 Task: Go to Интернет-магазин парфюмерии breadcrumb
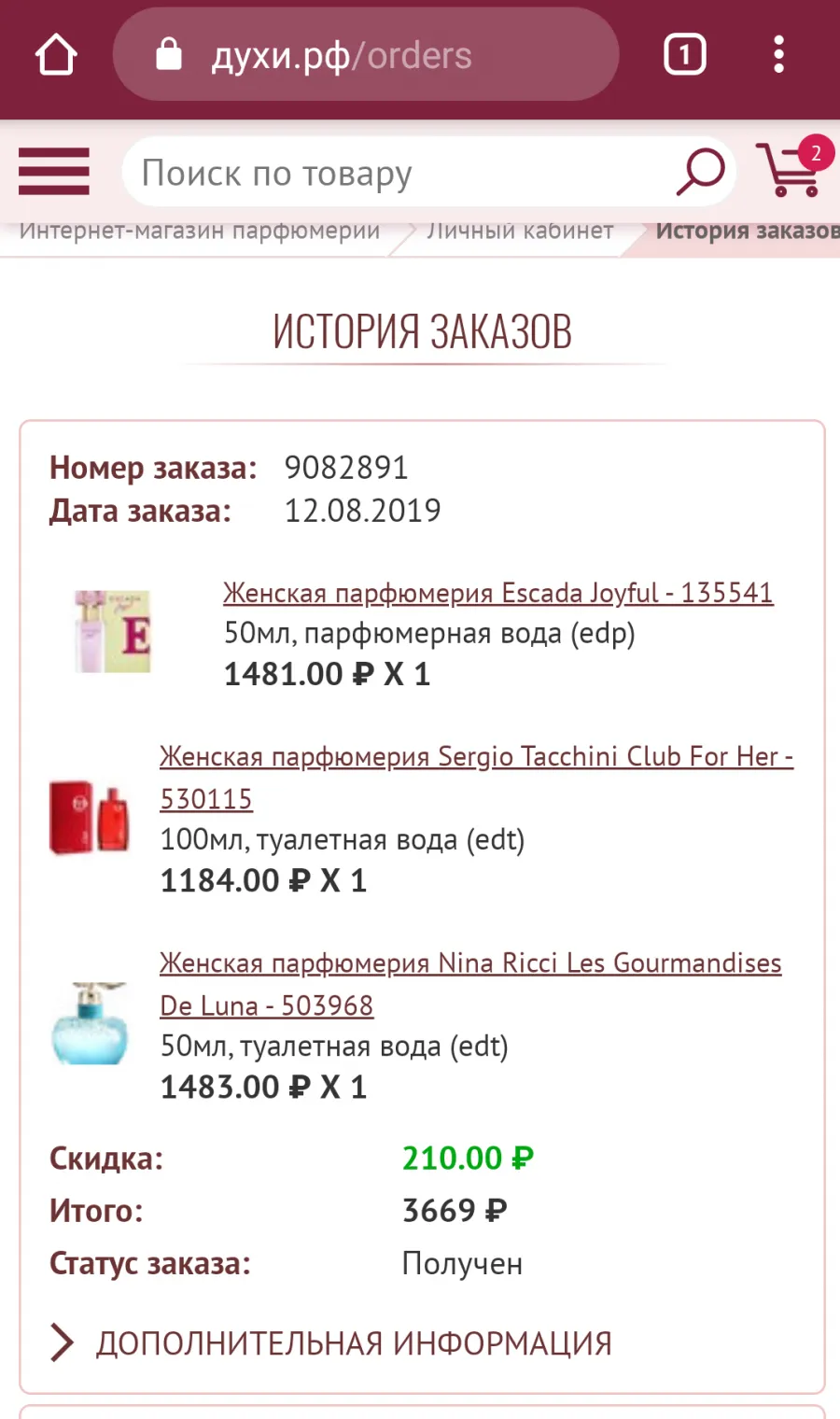coord(199,231)
